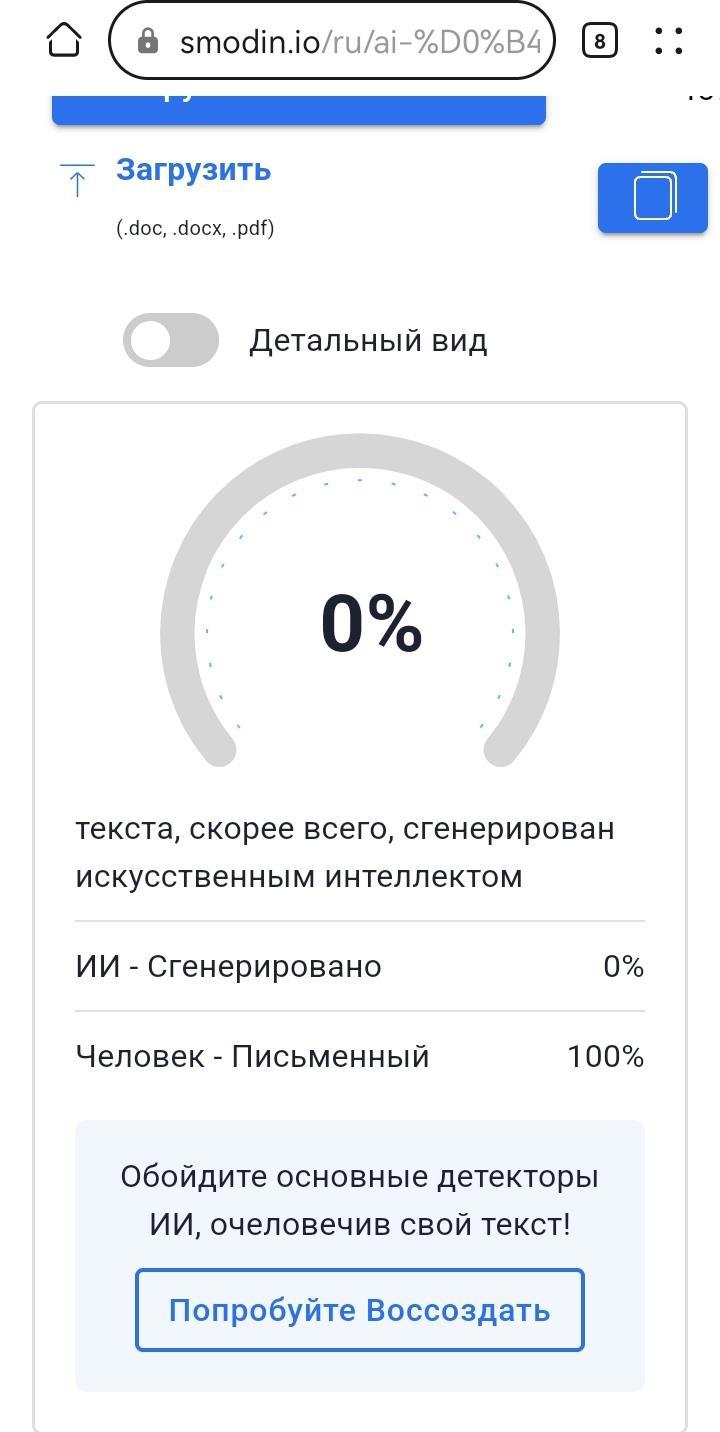Open the browser overflow menu

(x=668, y=41)
